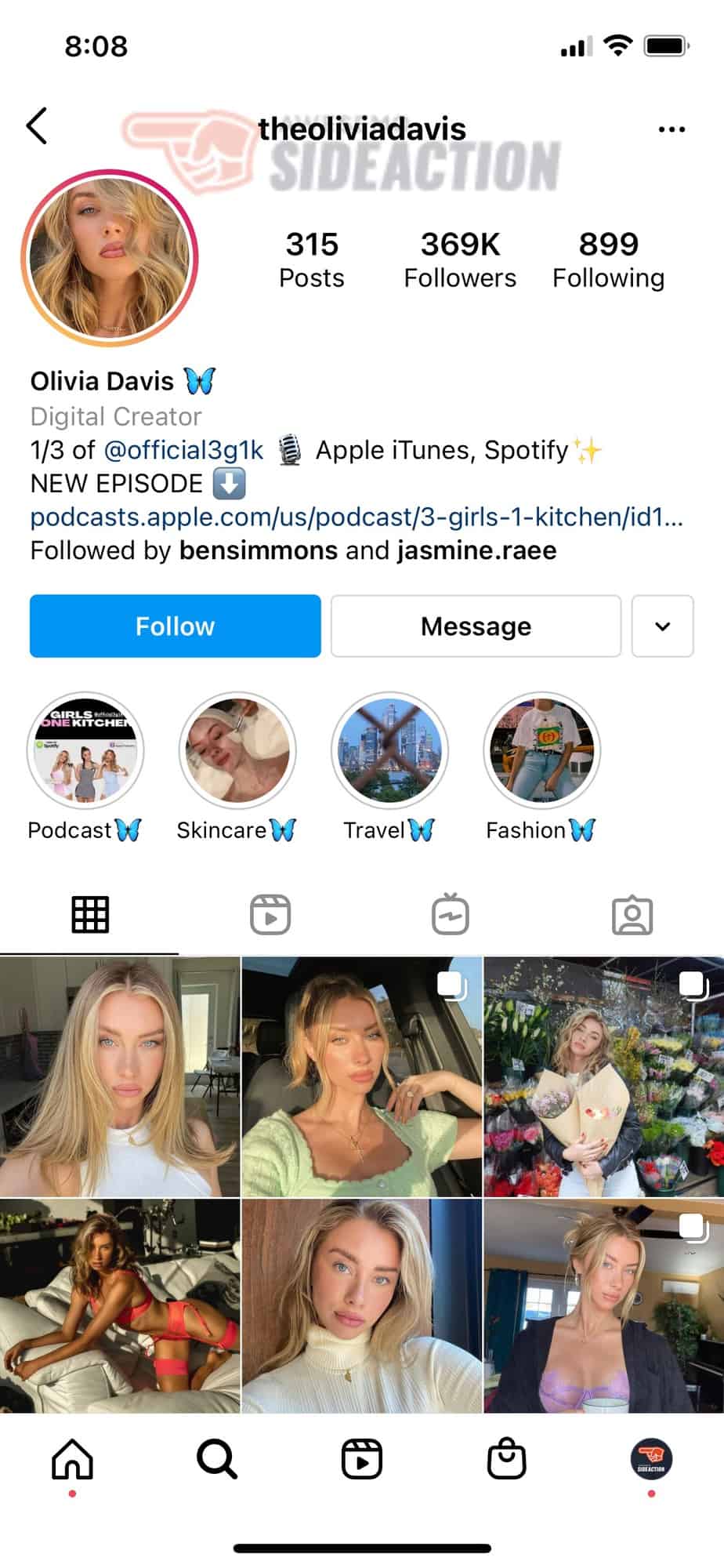Open the Podcast story highlight
This screenshot has width=724, height=1568.
tap(85, 750)
